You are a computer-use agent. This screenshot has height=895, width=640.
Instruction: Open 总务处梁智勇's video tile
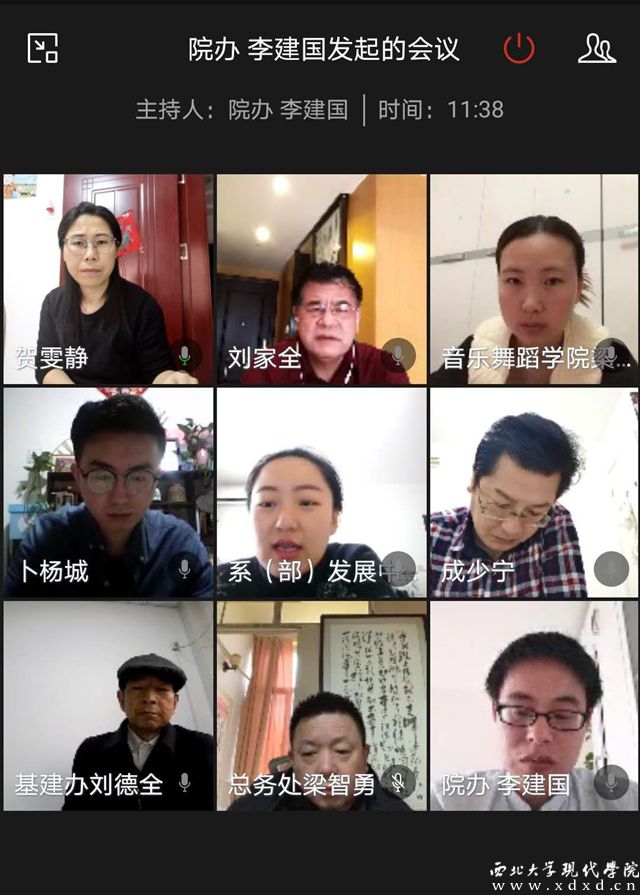[321, 705]
